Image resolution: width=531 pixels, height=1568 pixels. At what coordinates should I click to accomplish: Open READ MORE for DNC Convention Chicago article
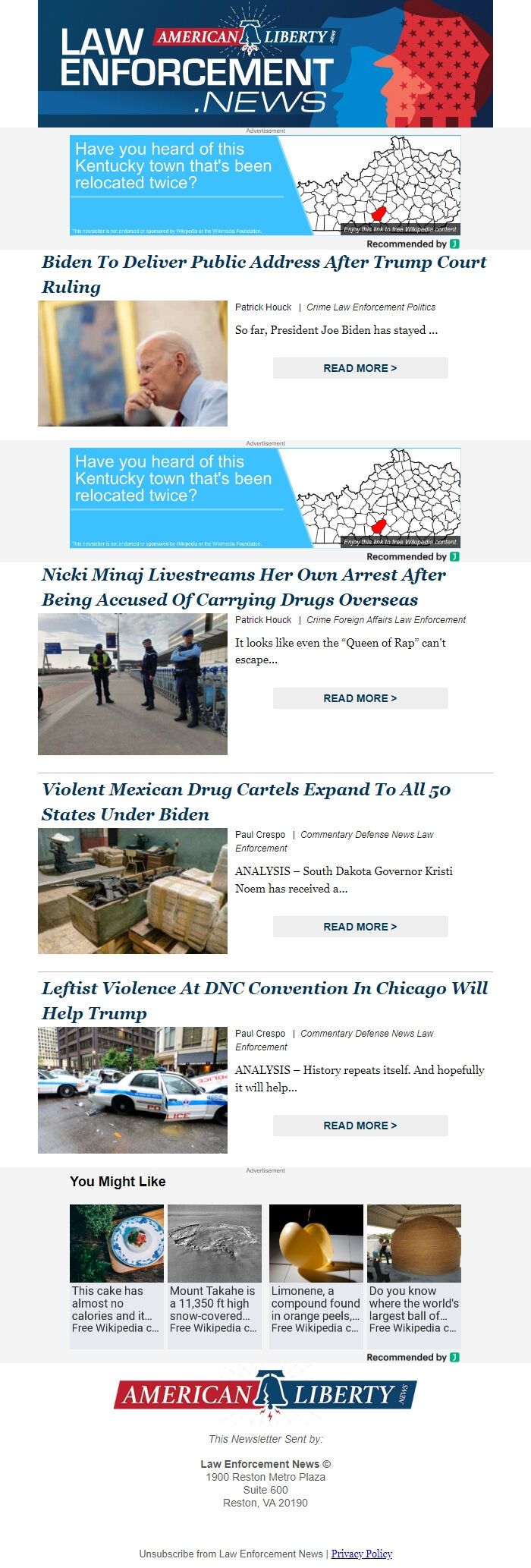(360, 1126)
